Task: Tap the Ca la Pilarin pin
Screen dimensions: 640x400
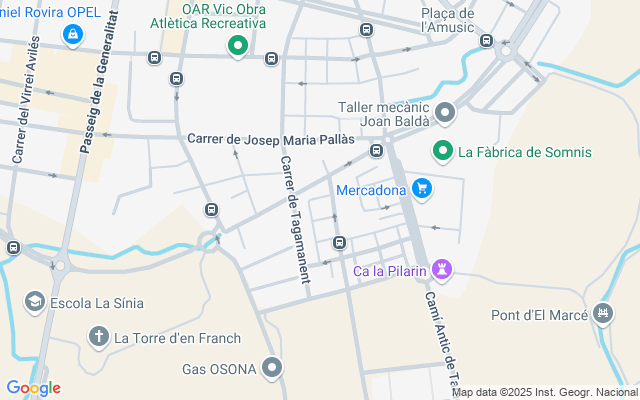Action: pos(442,270)
